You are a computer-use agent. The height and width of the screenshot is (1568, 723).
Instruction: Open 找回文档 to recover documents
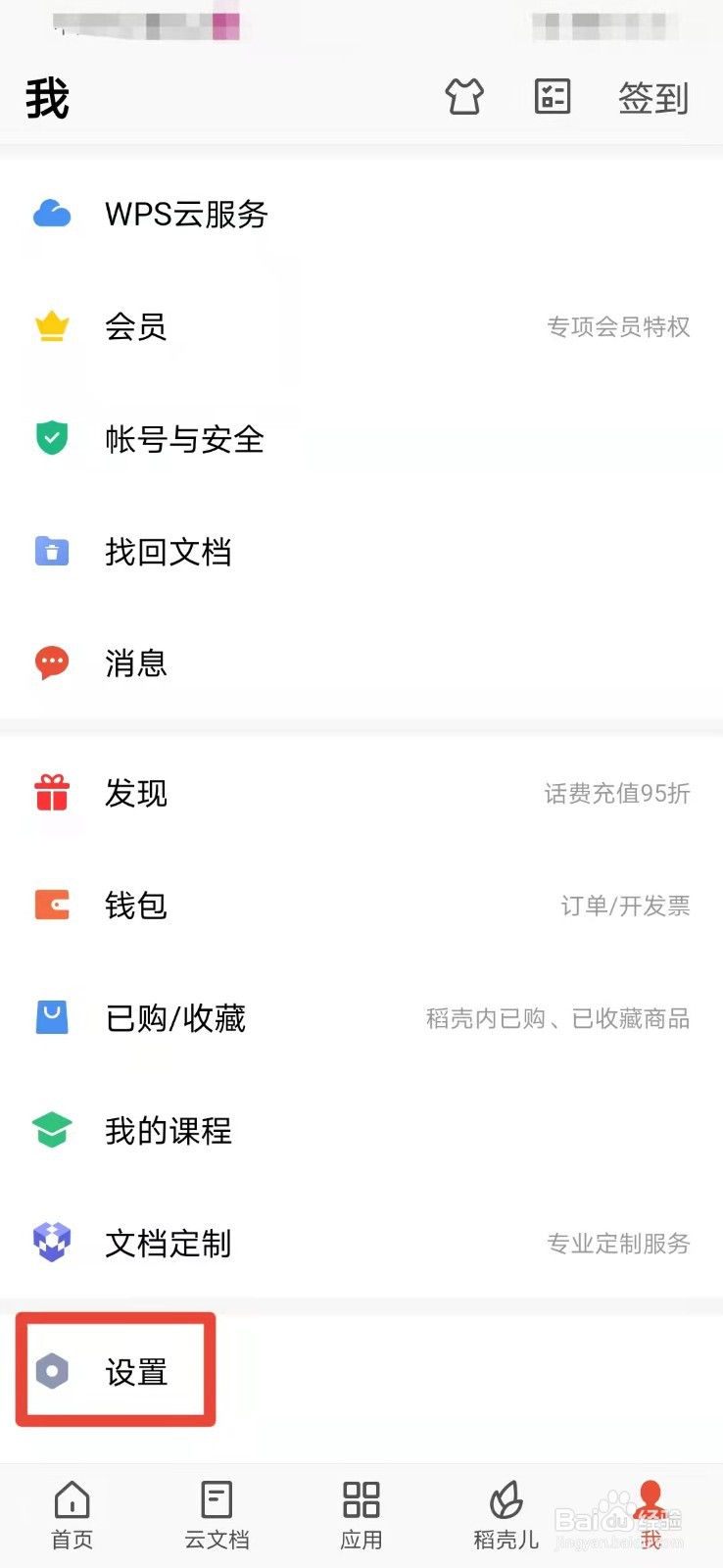click(x=361, y=552)
